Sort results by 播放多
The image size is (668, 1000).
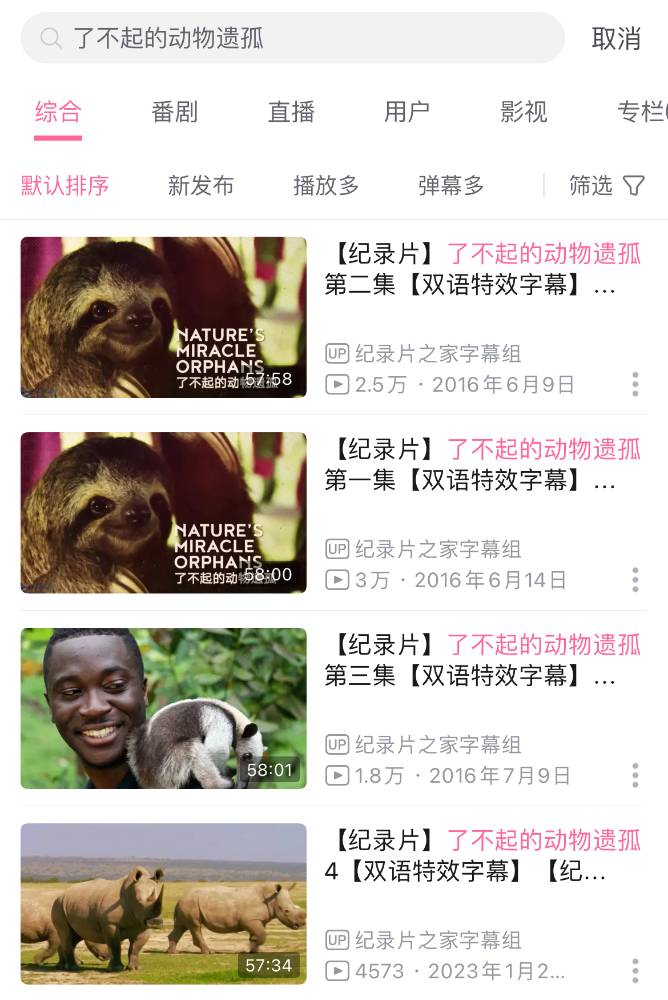[x=326, y=185]
